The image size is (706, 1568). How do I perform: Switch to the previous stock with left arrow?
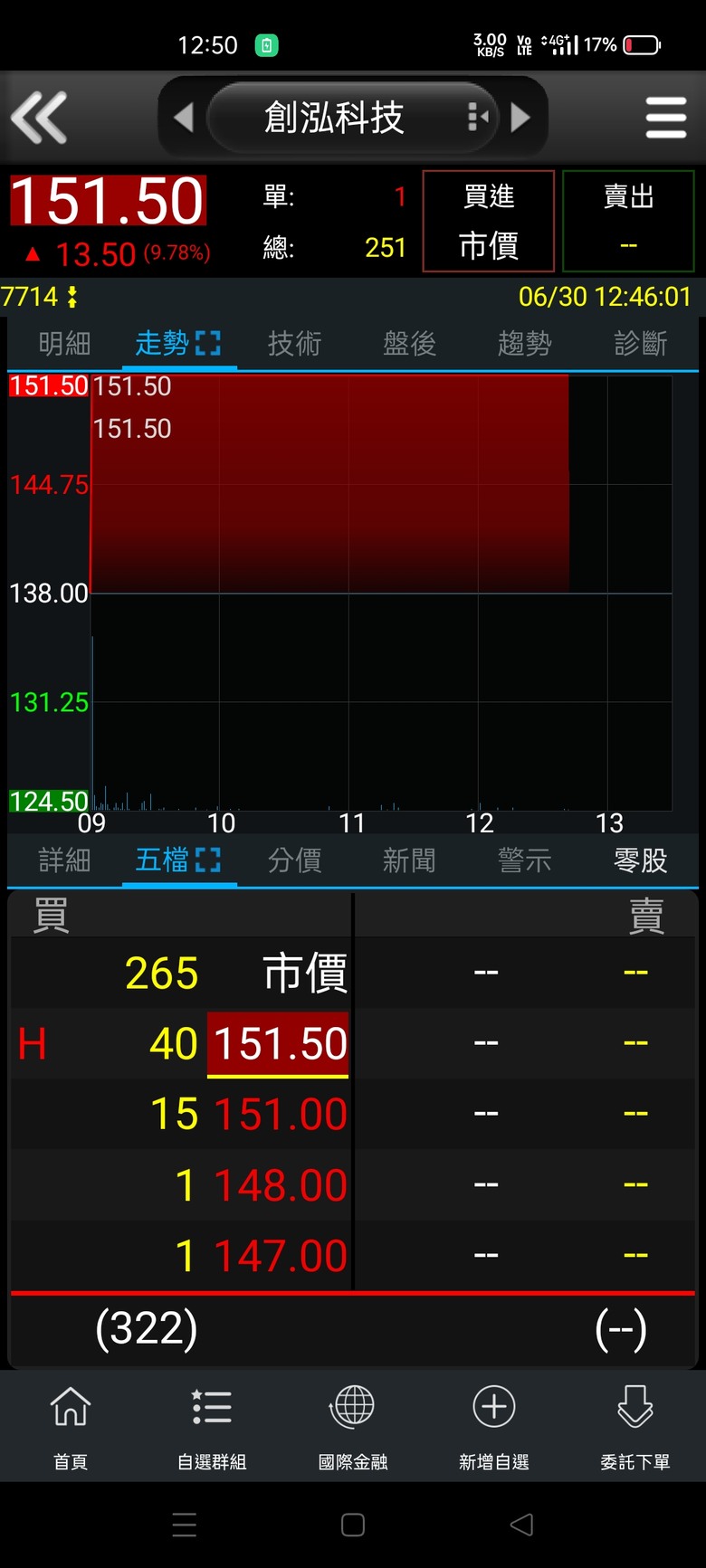point(184,118)
